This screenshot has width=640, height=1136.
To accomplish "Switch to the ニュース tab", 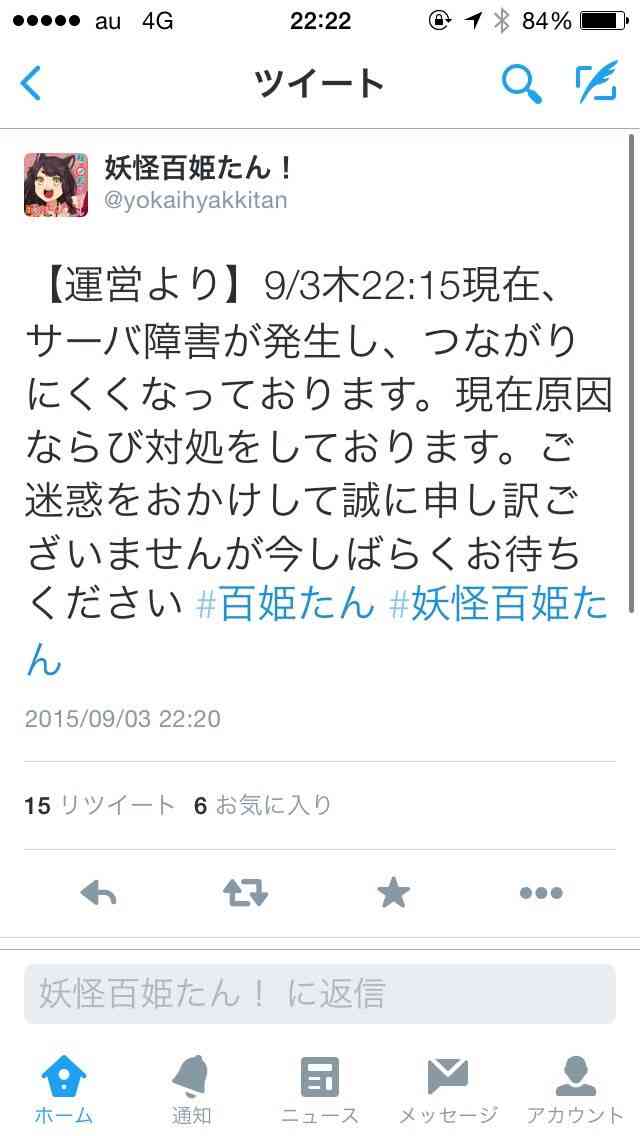I will point(320,1090).
